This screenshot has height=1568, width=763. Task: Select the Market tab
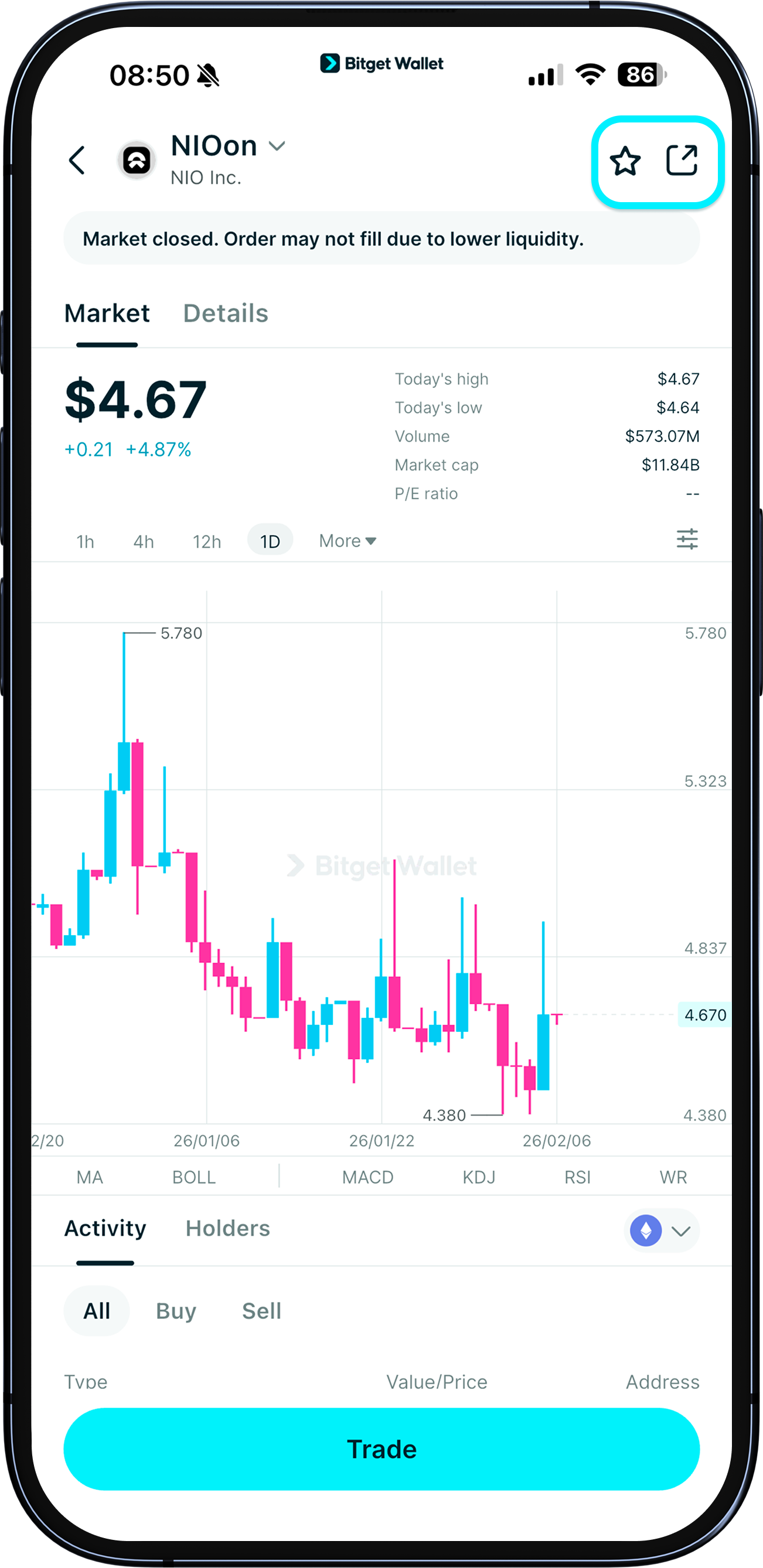click(107, 313)
